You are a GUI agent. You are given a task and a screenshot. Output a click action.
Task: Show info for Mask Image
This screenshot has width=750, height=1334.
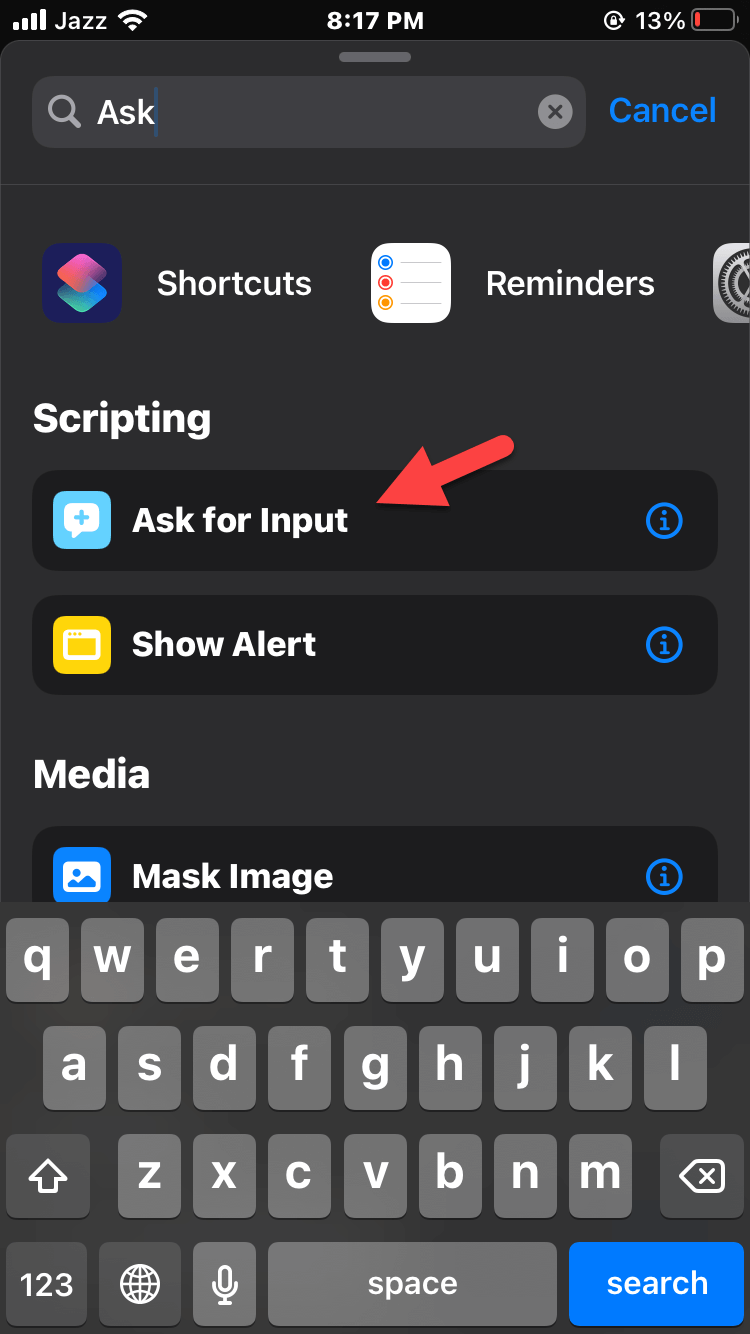(x=664, y=876)
